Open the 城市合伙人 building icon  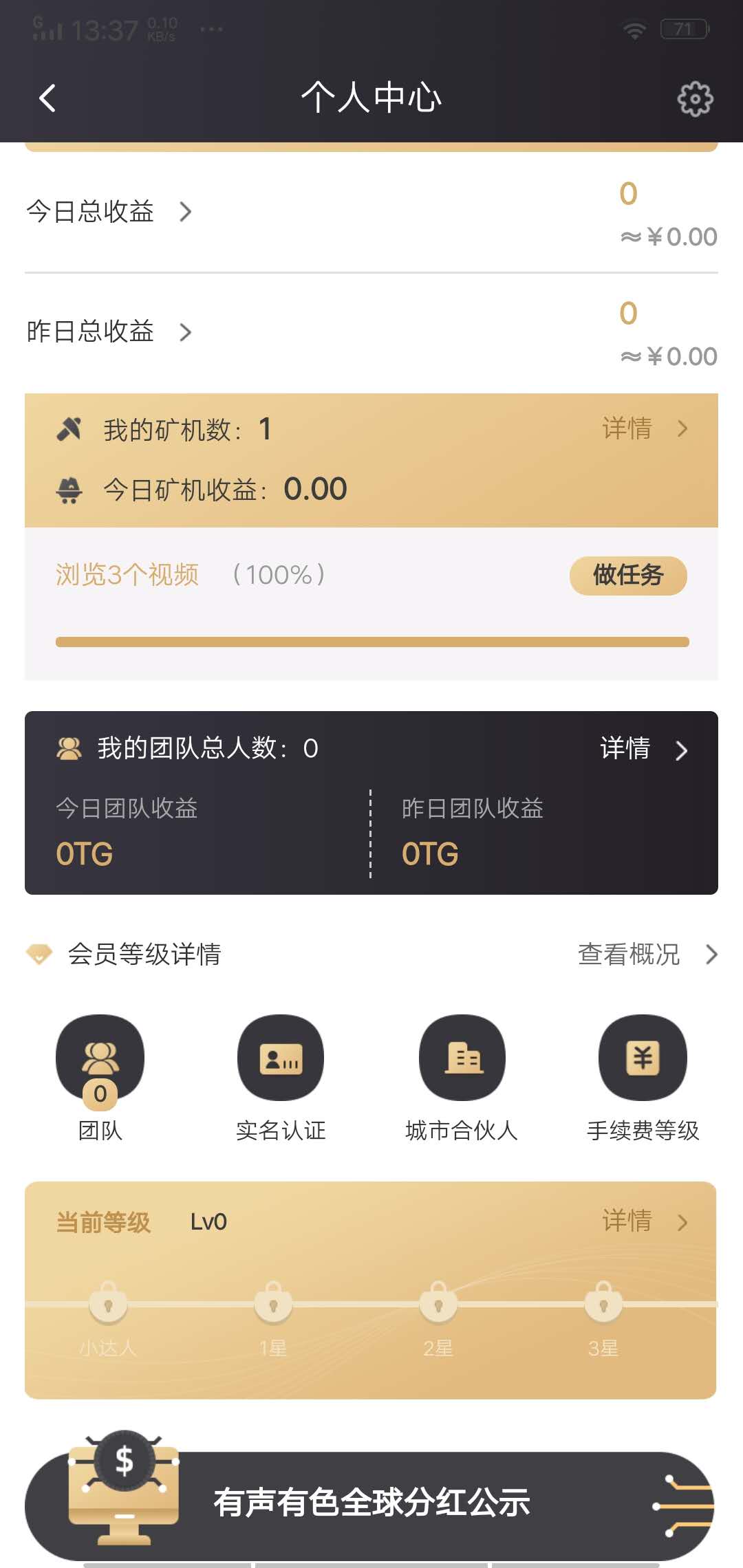pyautogui.click(x=462, y=1058)
